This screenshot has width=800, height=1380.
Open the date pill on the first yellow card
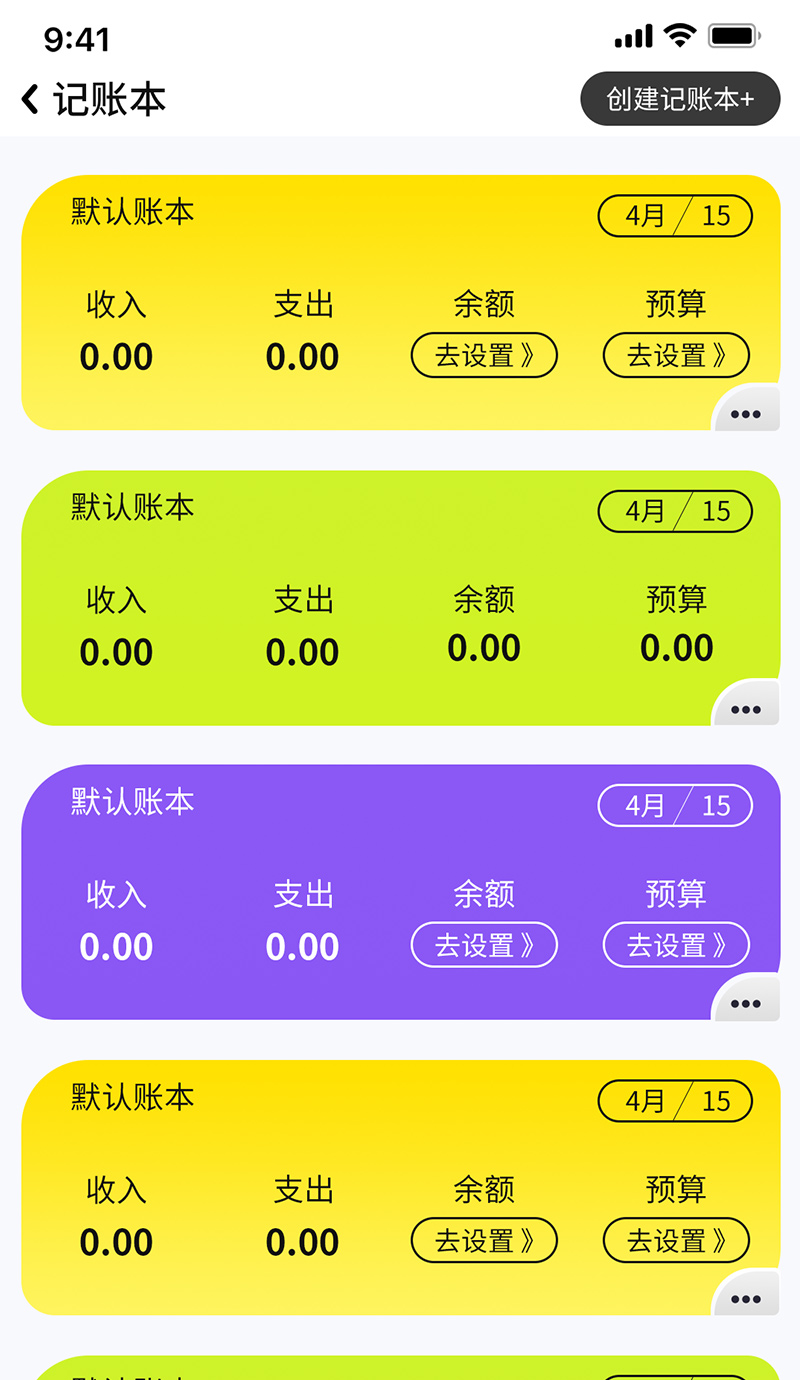(675, 216)
